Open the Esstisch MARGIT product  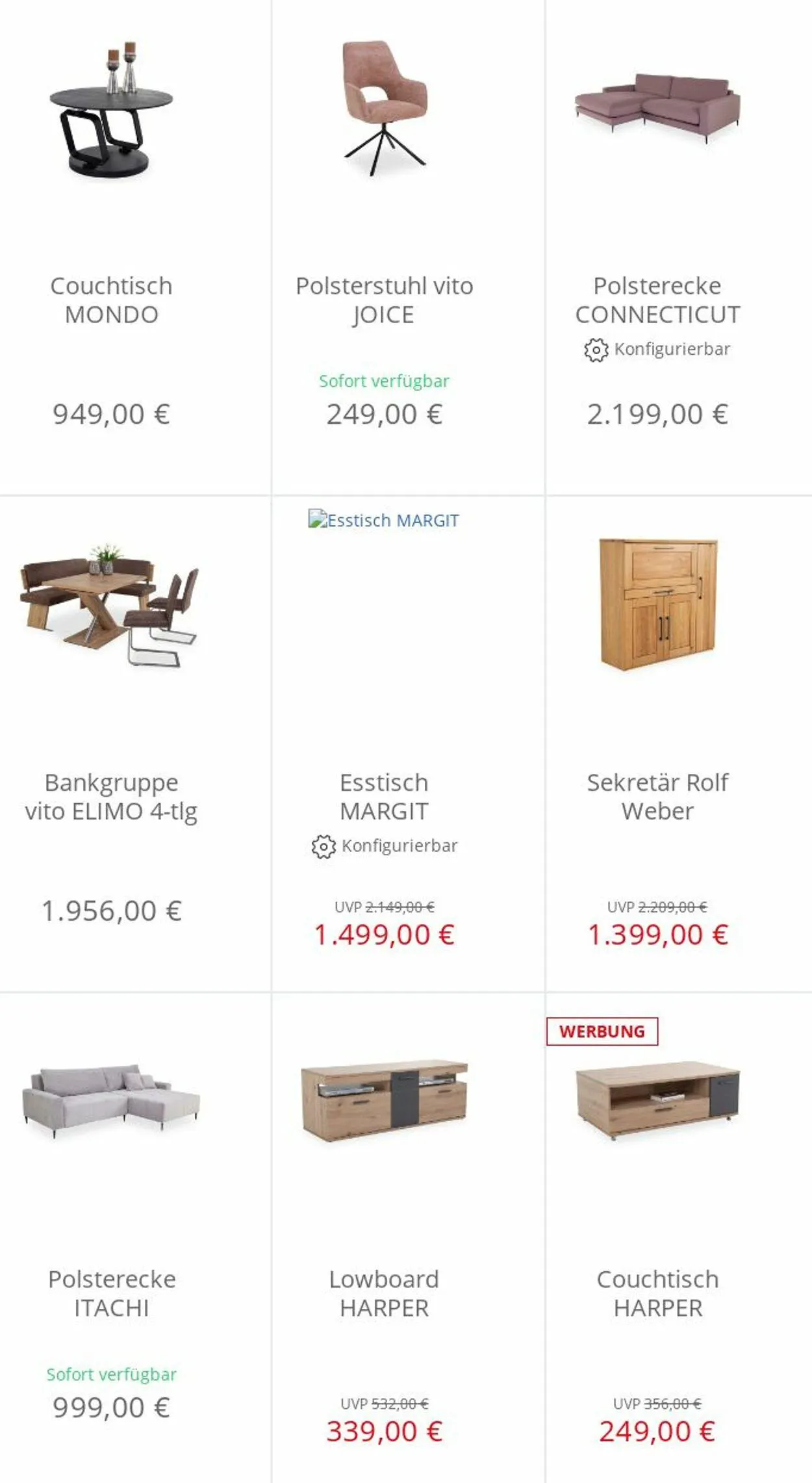pyautogui.click(x=384, y=797)
